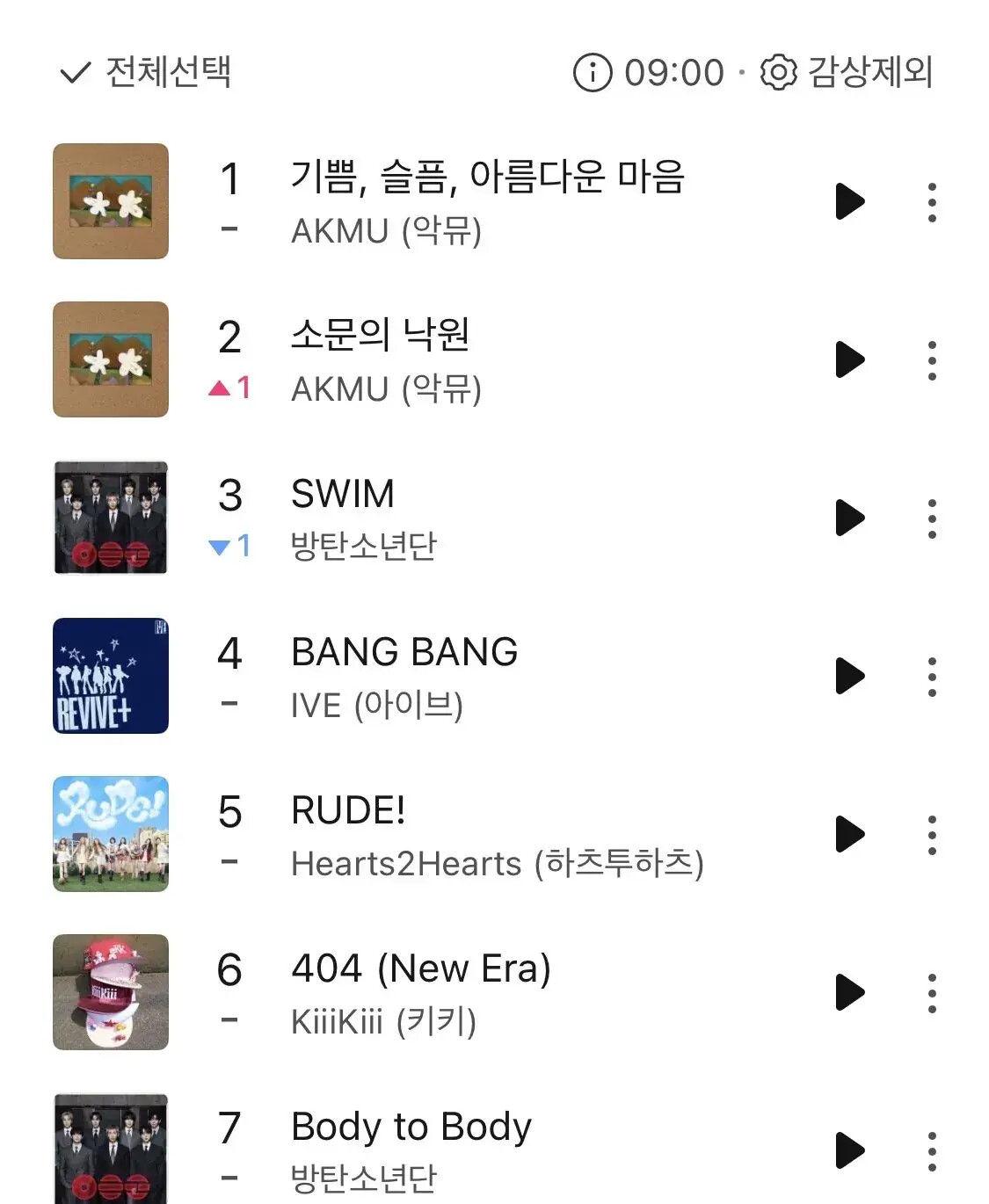989x1204 pixels.
Task: Play 기쁨, 슬픔, 아름다운 마음 by AKMU
Action: click(849, 201)
